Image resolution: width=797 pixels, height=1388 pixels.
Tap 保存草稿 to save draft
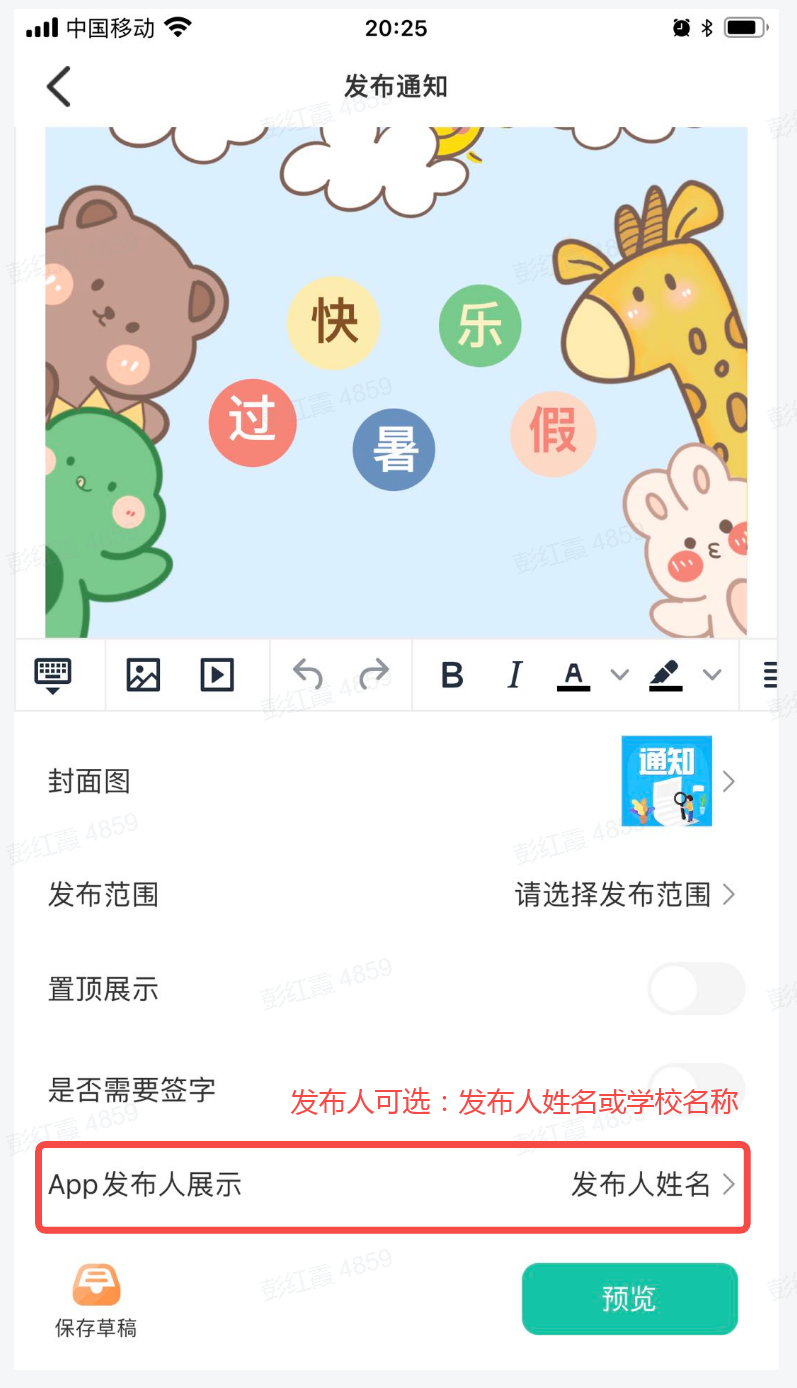(96, 1299)
